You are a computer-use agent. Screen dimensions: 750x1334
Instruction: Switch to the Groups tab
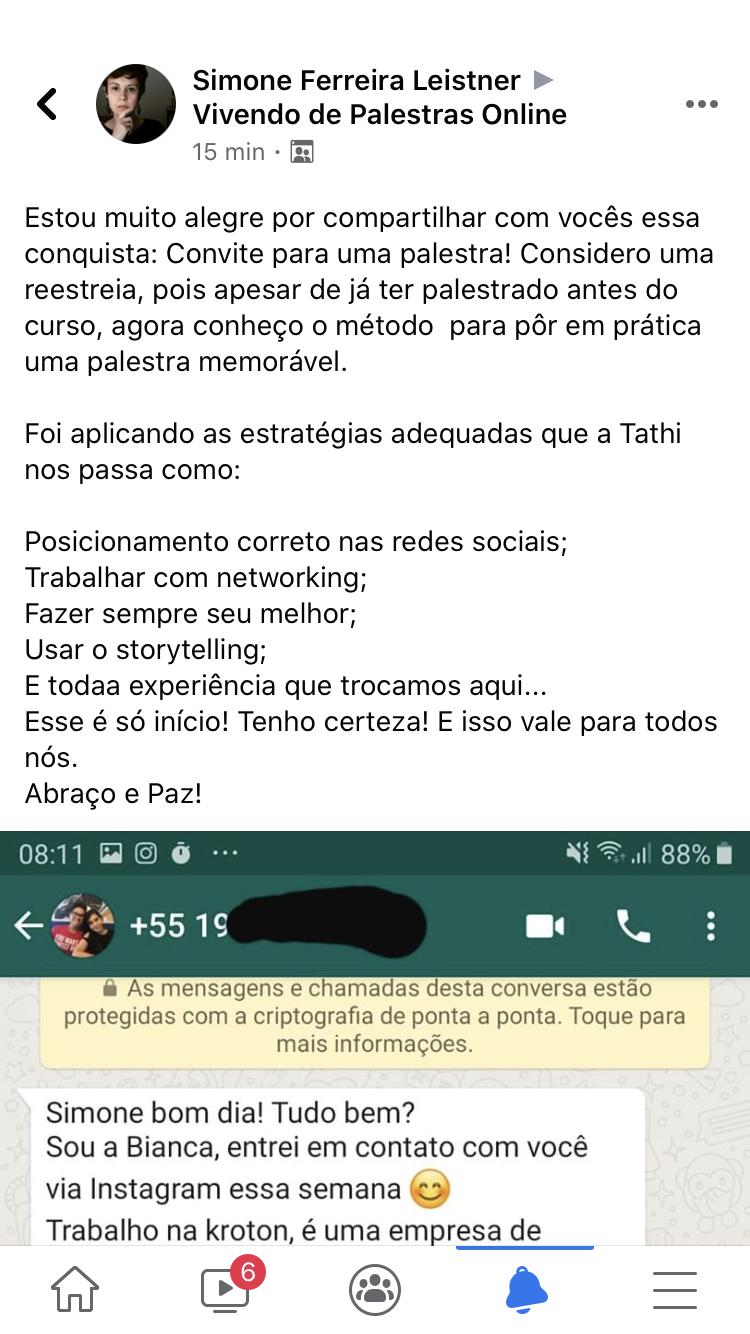tap(375, 1290)
